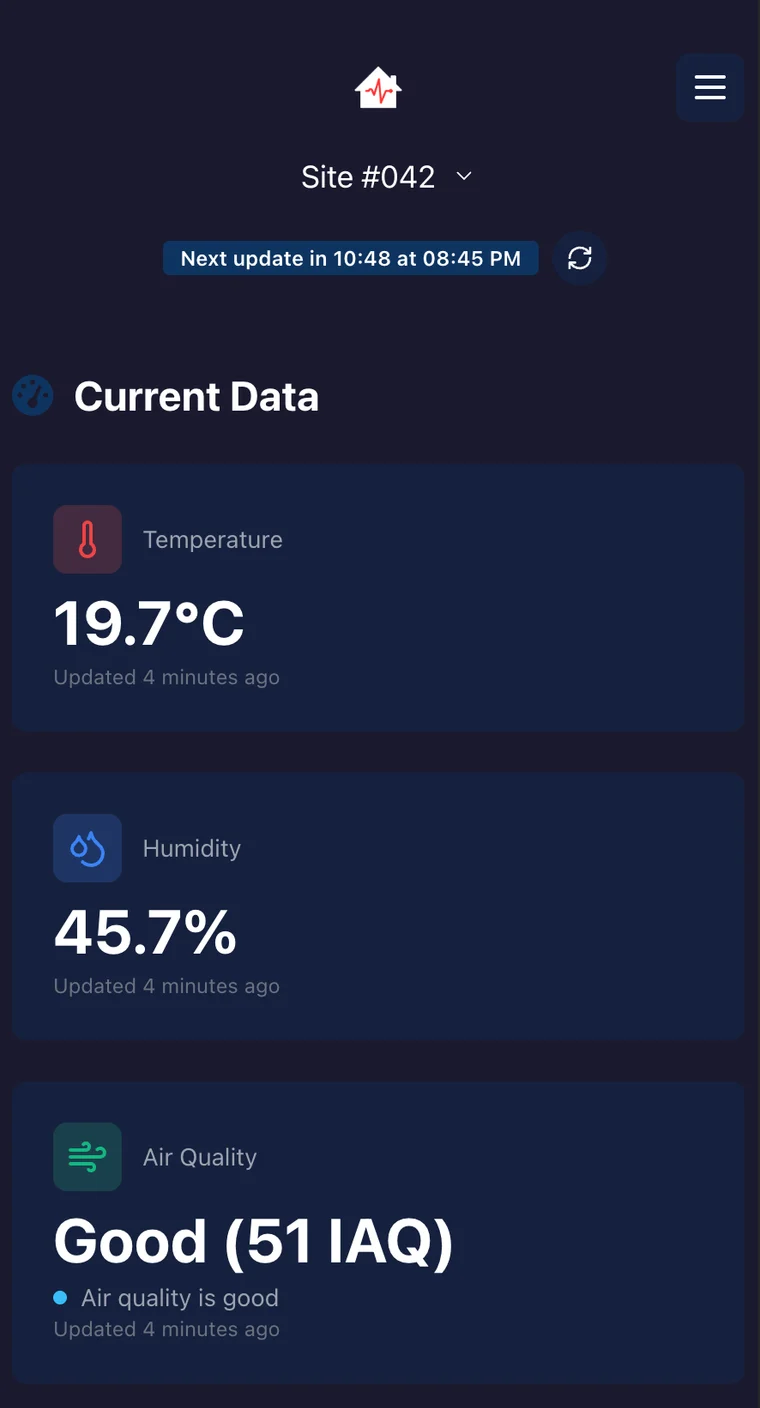
Task: Open the Temperature card
Action: coord(378,598)
